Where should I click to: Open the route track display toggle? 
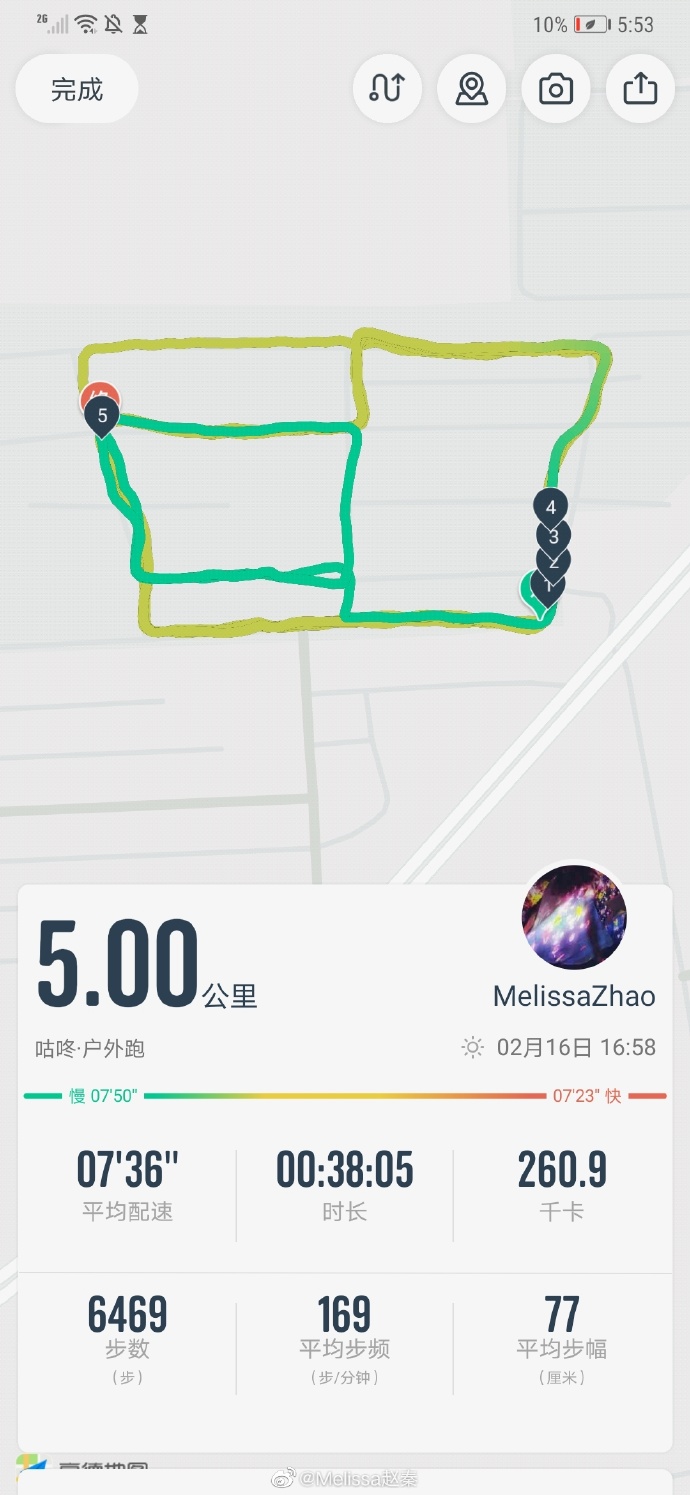click(387, 89)
